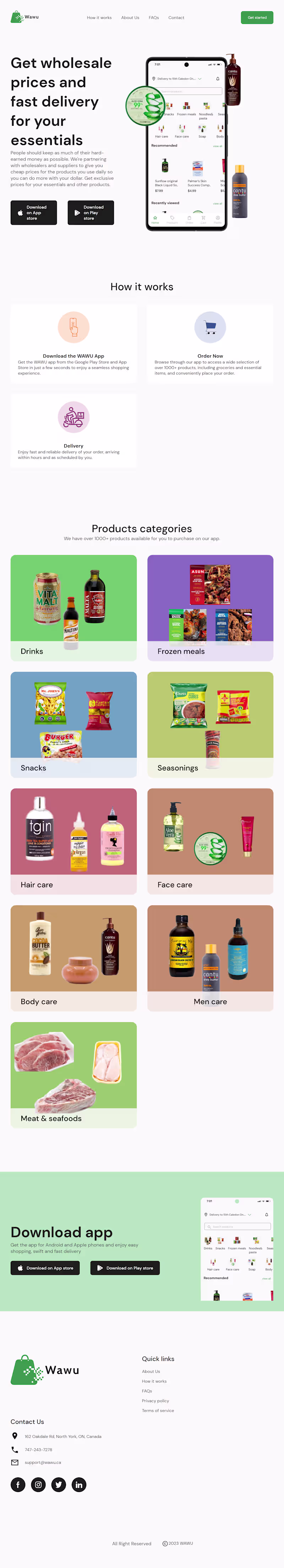Read the Terms of service link

(x=158, y=1410)
